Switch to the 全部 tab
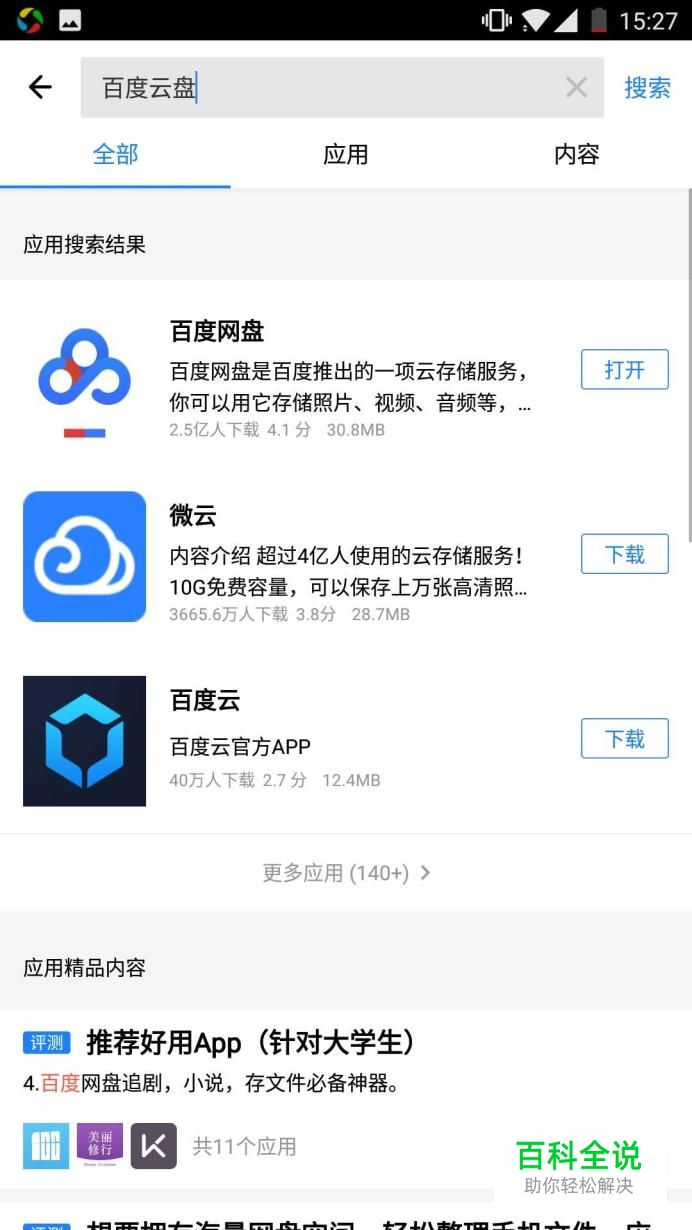The height and width of the screenshot is (1230, 692). [115, 155]
